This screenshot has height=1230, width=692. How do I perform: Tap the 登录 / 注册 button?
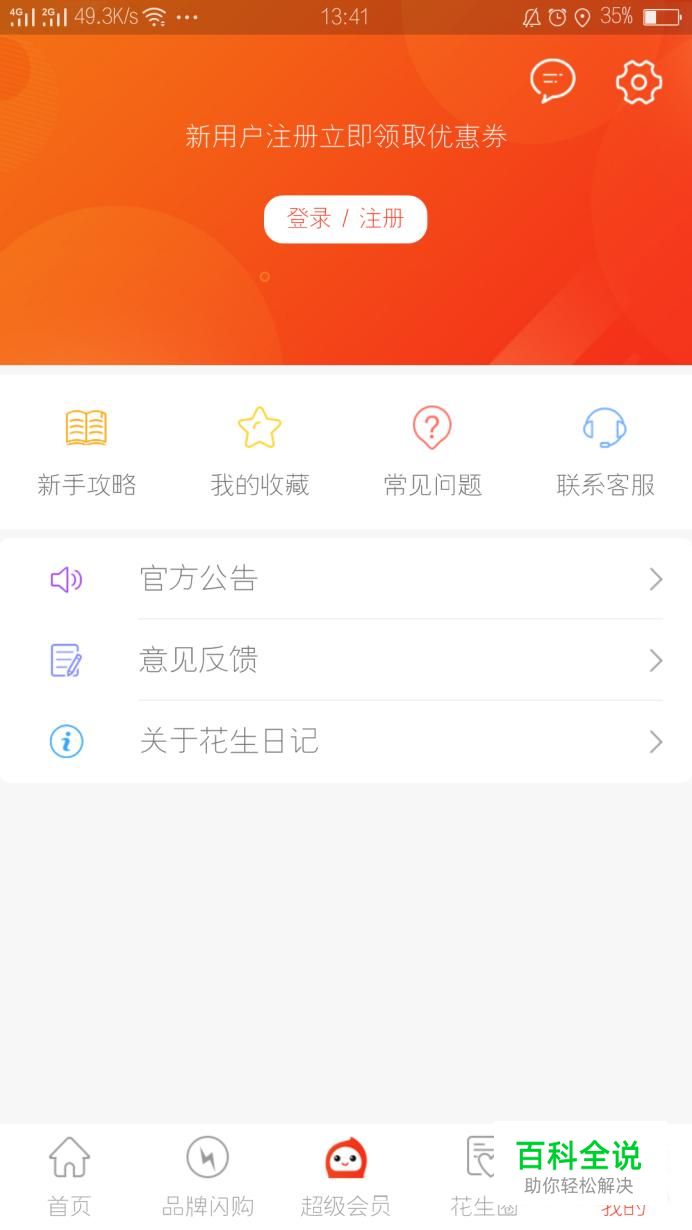point(345,219)
